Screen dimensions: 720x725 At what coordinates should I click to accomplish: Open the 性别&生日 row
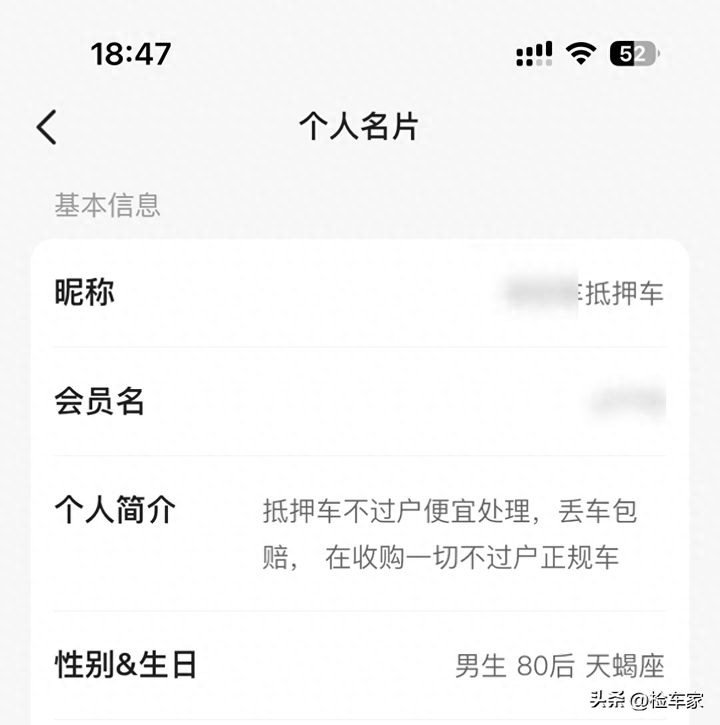359,665
